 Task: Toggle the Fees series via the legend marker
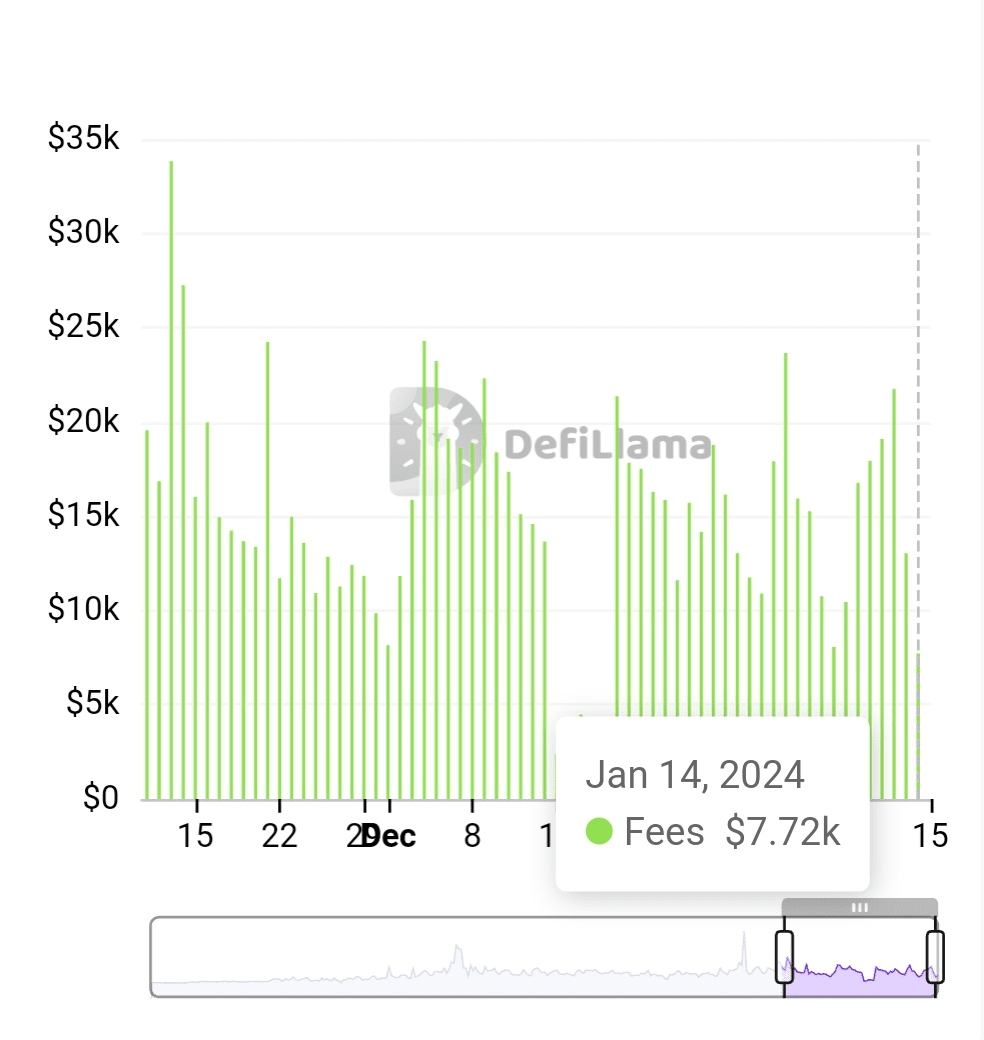click(x=598, y=831)
